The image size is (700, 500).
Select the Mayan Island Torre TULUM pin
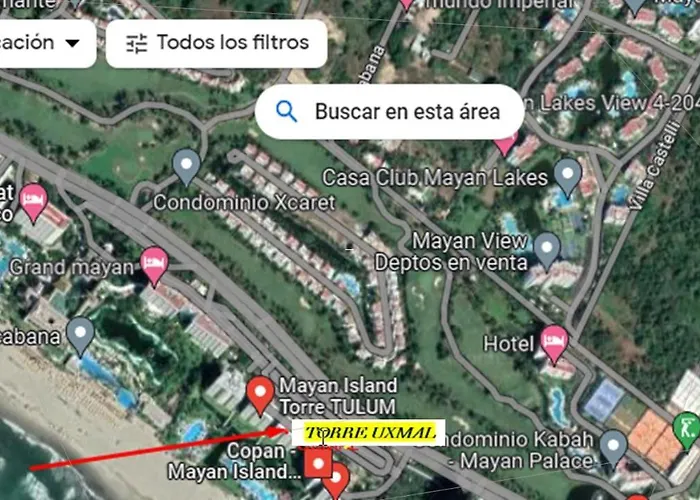click(x=261, y=393)
